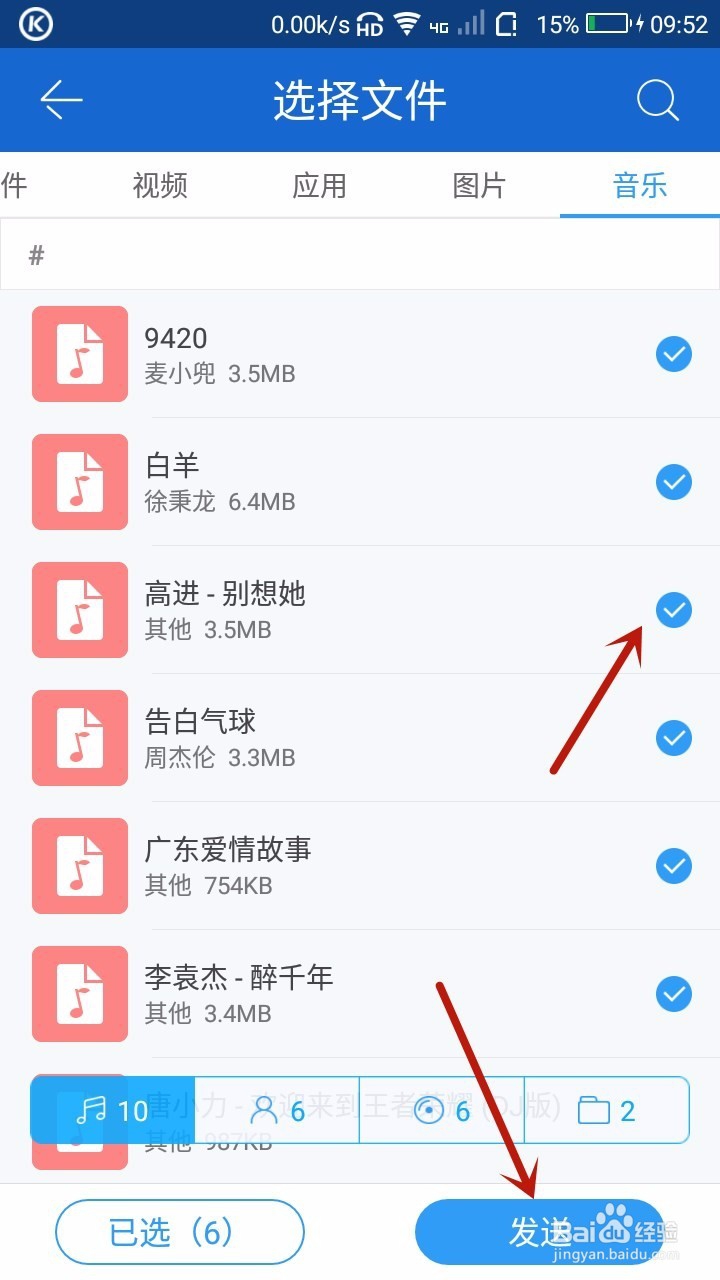Tap the thumbnail for 李袁杰 - 醉千年
This screenshot has width=720, height=1280.
coord(80,994)
